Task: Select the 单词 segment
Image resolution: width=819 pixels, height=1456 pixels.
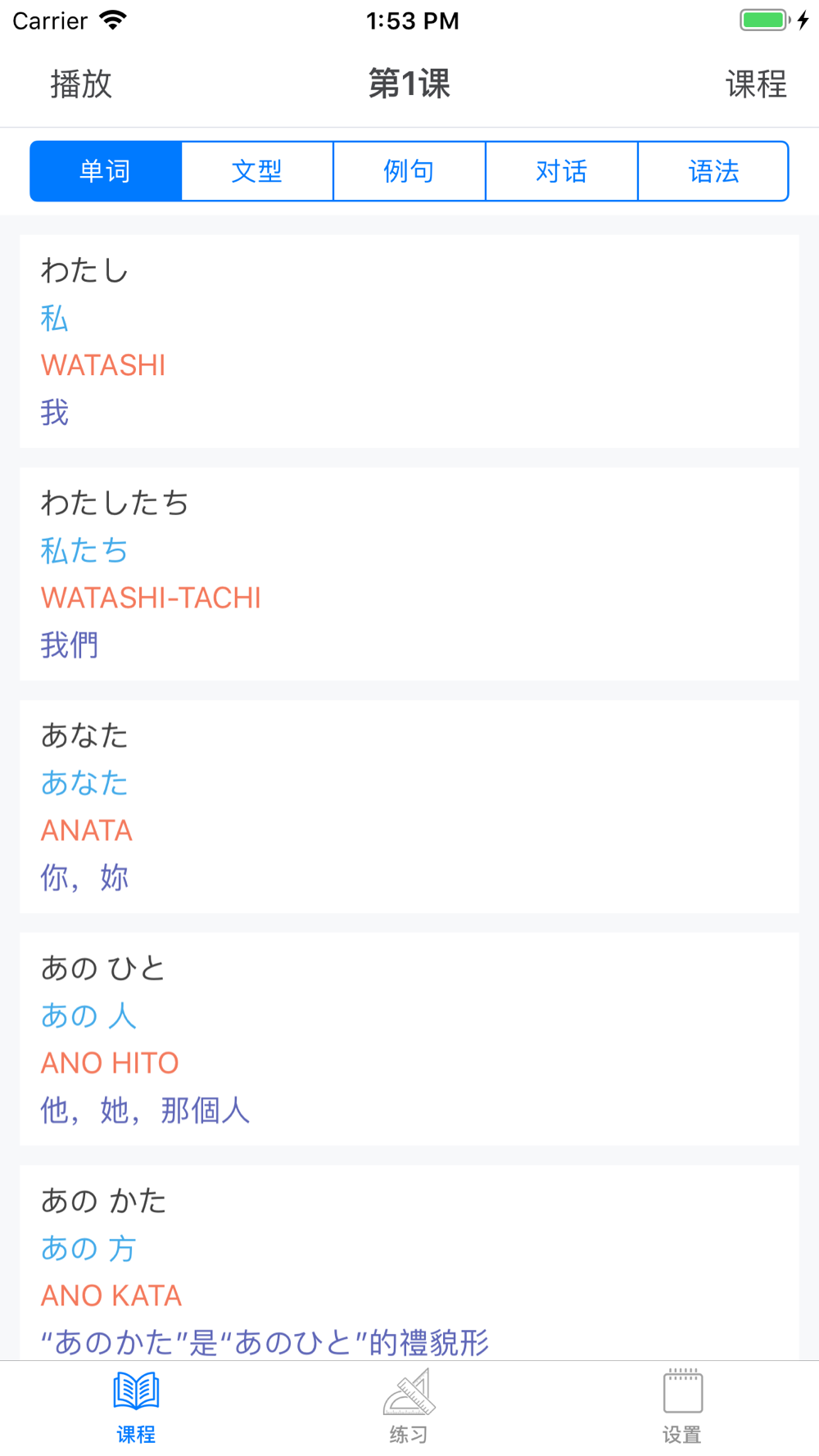Action: point(106,171)
